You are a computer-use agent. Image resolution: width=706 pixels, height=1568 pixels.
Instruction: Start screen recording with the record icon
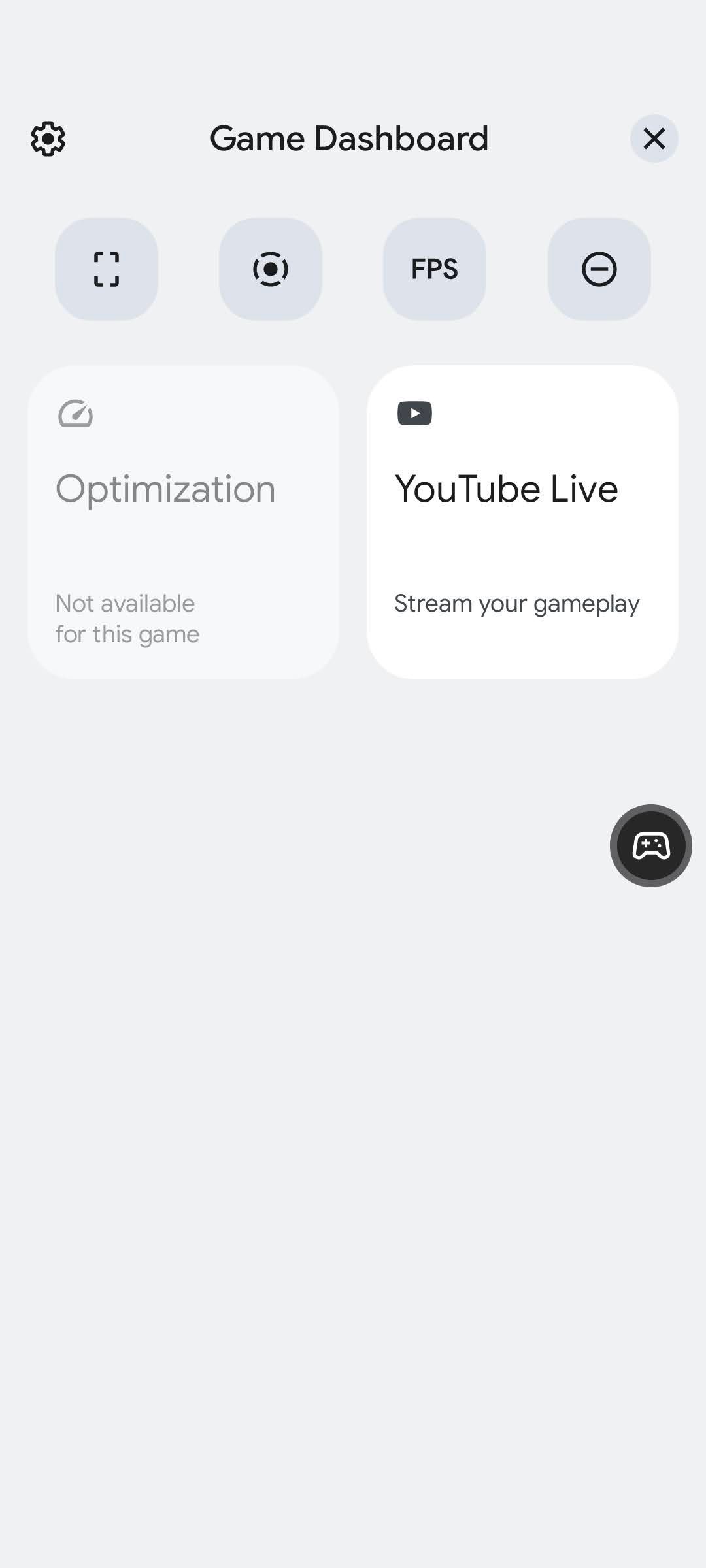pyautogui.click(x=271, y=269)
